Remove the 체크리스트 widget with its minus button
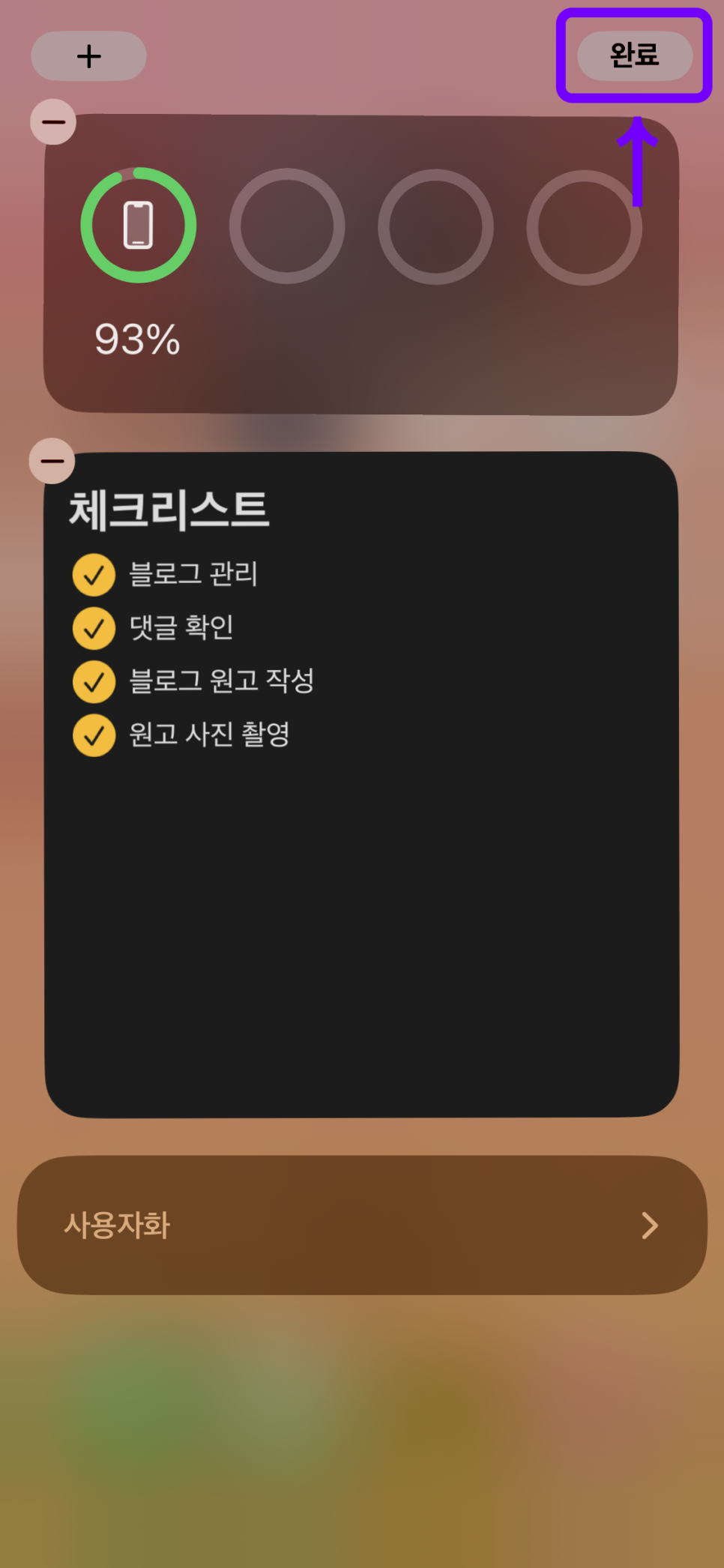This screenshot has height=1568, width=724. [52, 461]
